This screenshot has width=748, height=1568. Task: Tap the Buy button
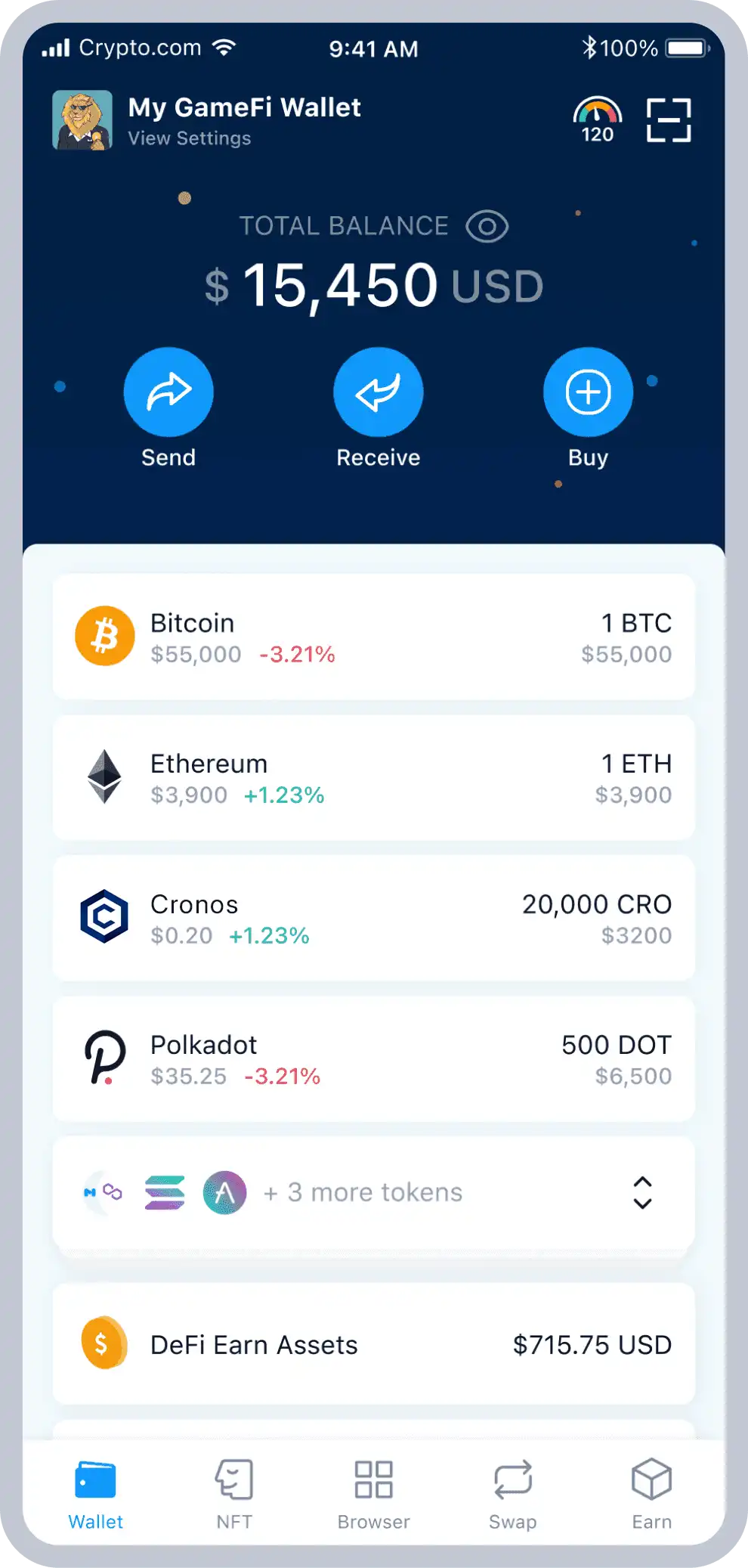[x=588, y=392]
